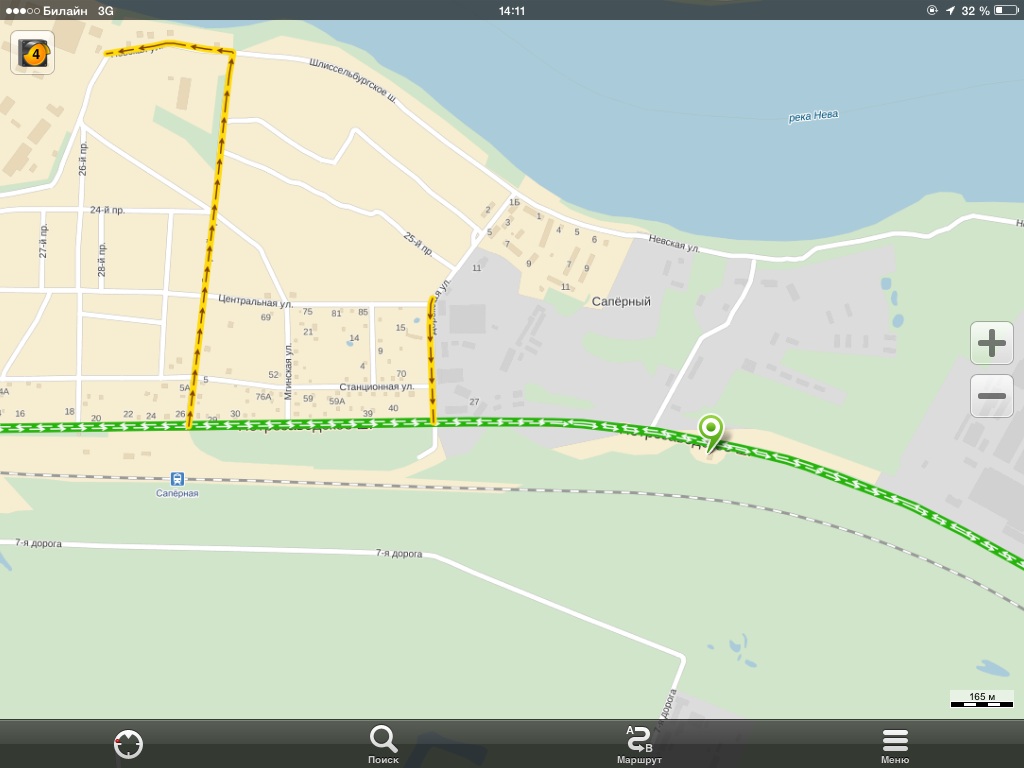1024x768 pixels.
Task: Zoom out with the minus button
Action: pyautogui.click(x=991, y=396)
